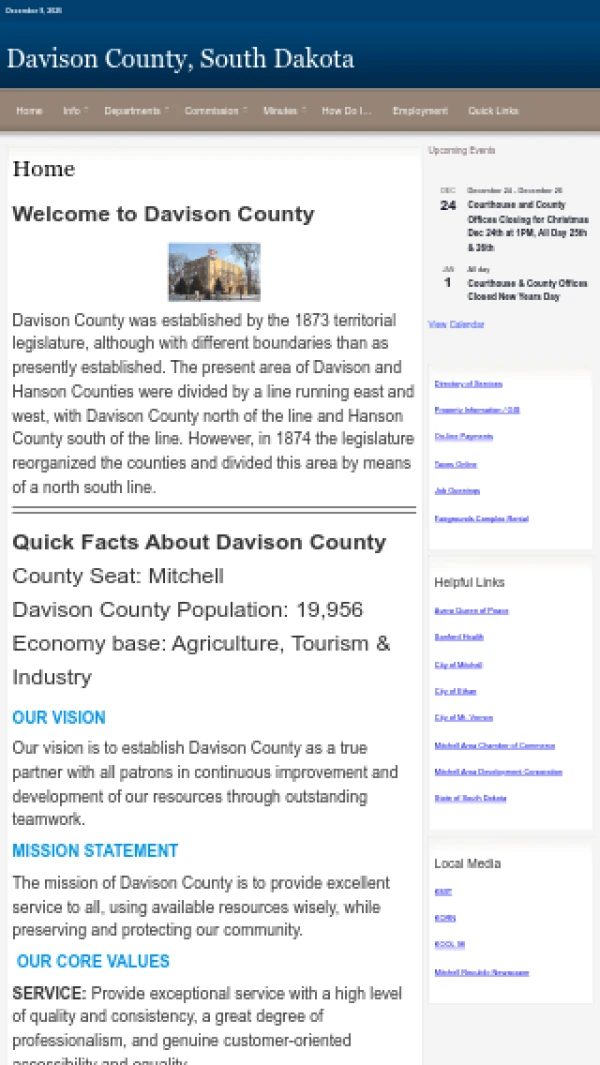Open the Christmas courthouse closing event
The width and height of the screenshot is (600, 1065).
pyautogui.click(x=528, y=225)
